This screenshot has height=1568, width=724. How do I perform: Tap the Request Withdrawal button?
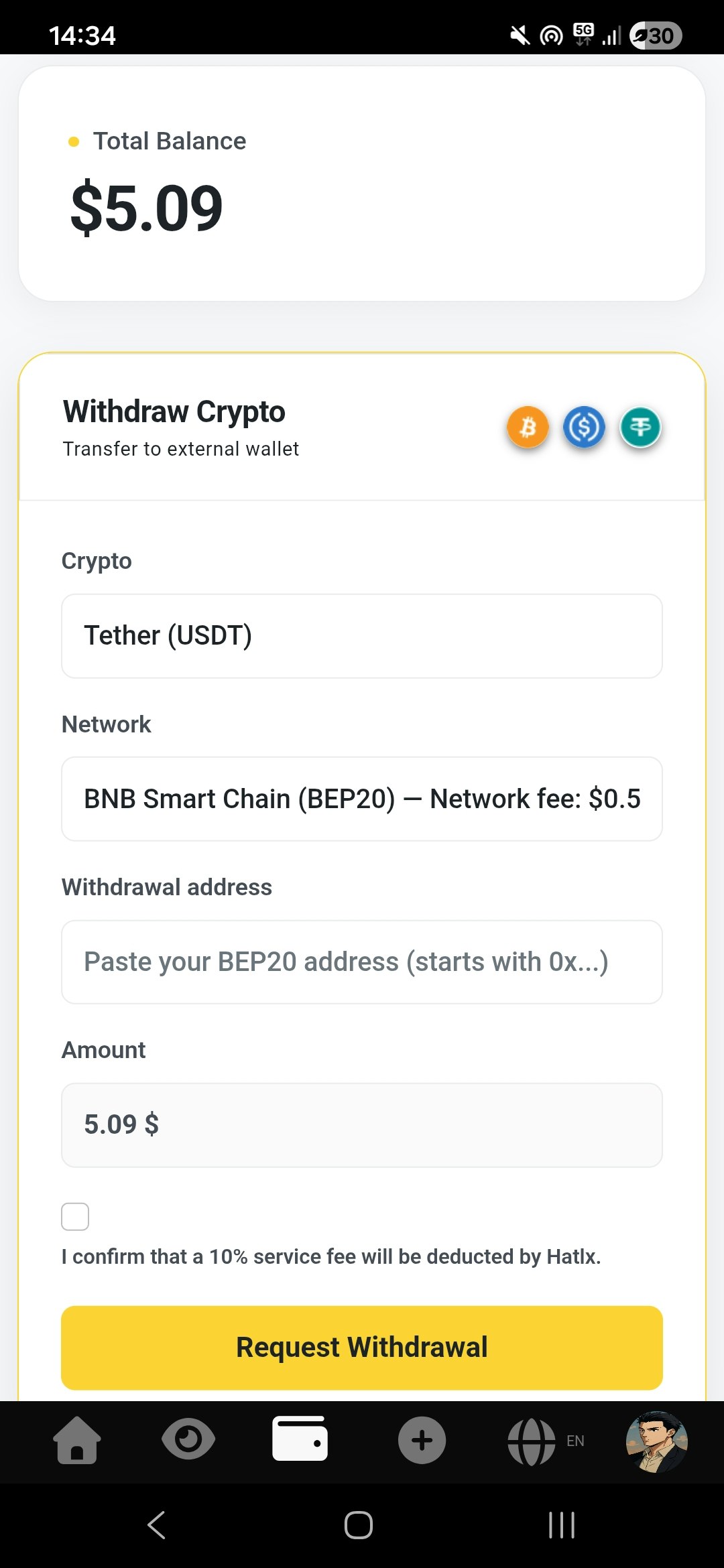[x=362, y=1347]
